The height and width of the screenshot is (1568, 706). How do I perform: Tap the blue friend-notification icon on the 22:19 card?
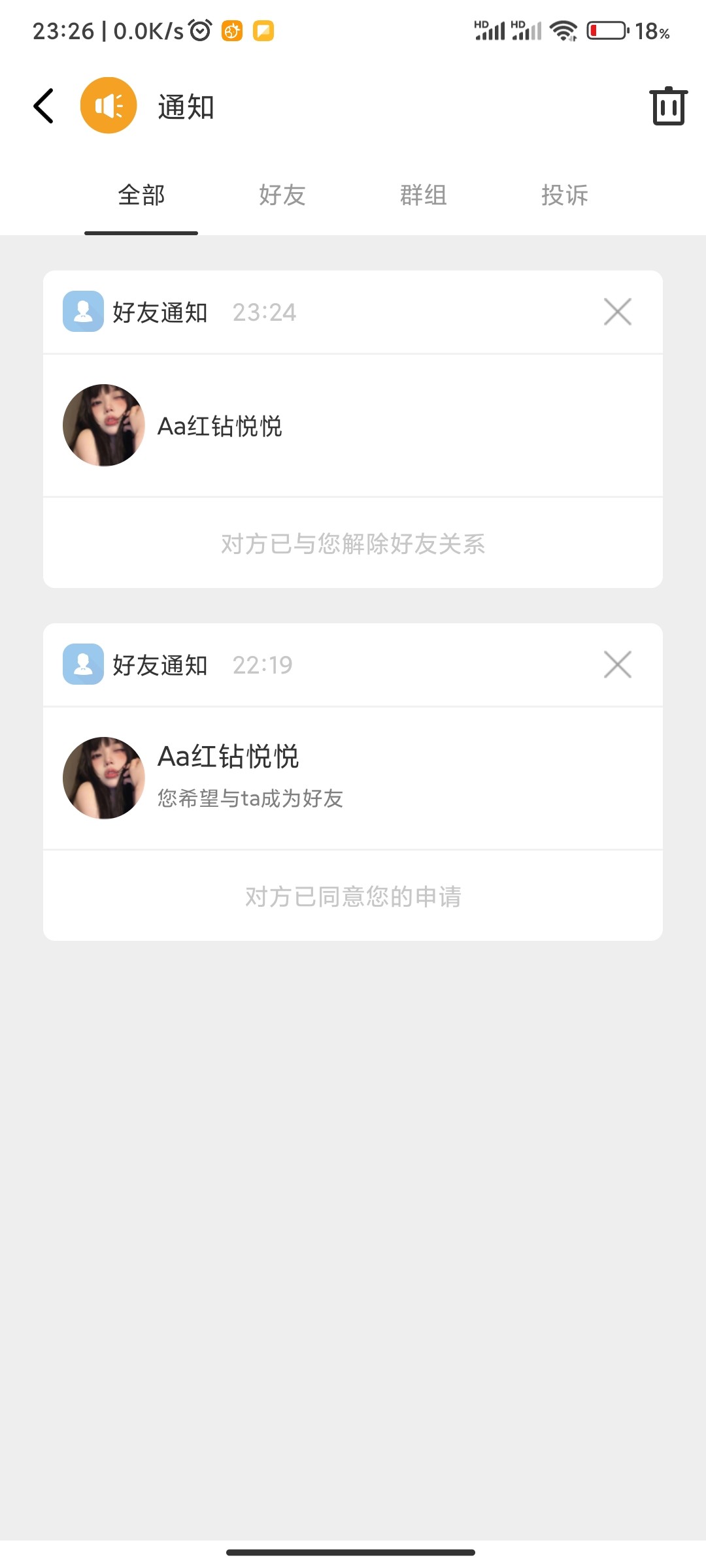coord(83,664)
